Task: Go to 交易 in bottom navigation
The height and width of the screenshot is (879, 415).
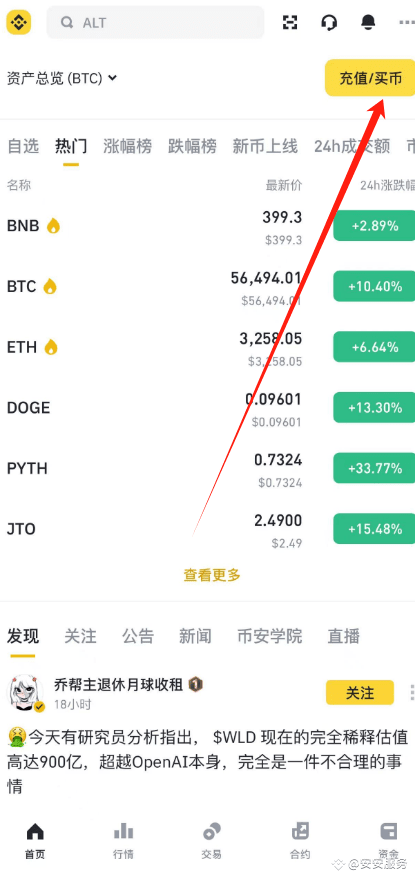Action: [x=211, y=840]
